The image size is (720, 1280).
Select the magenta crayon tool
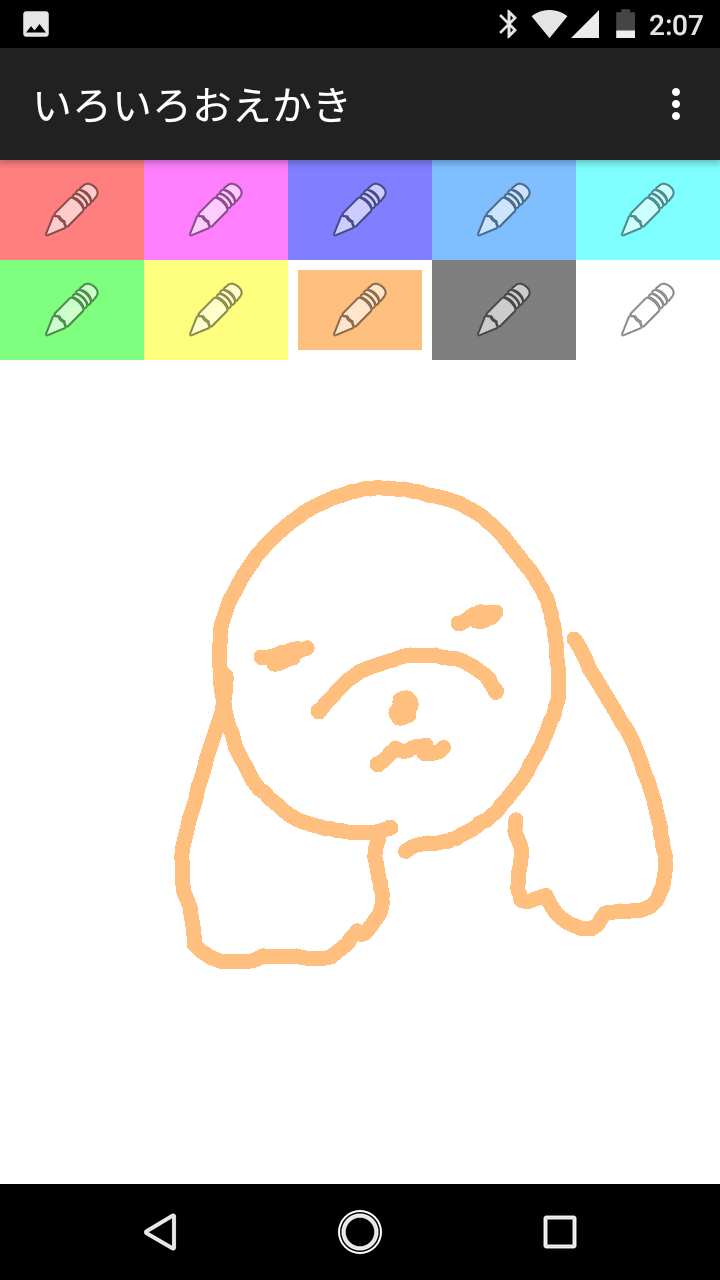point(215,209)
